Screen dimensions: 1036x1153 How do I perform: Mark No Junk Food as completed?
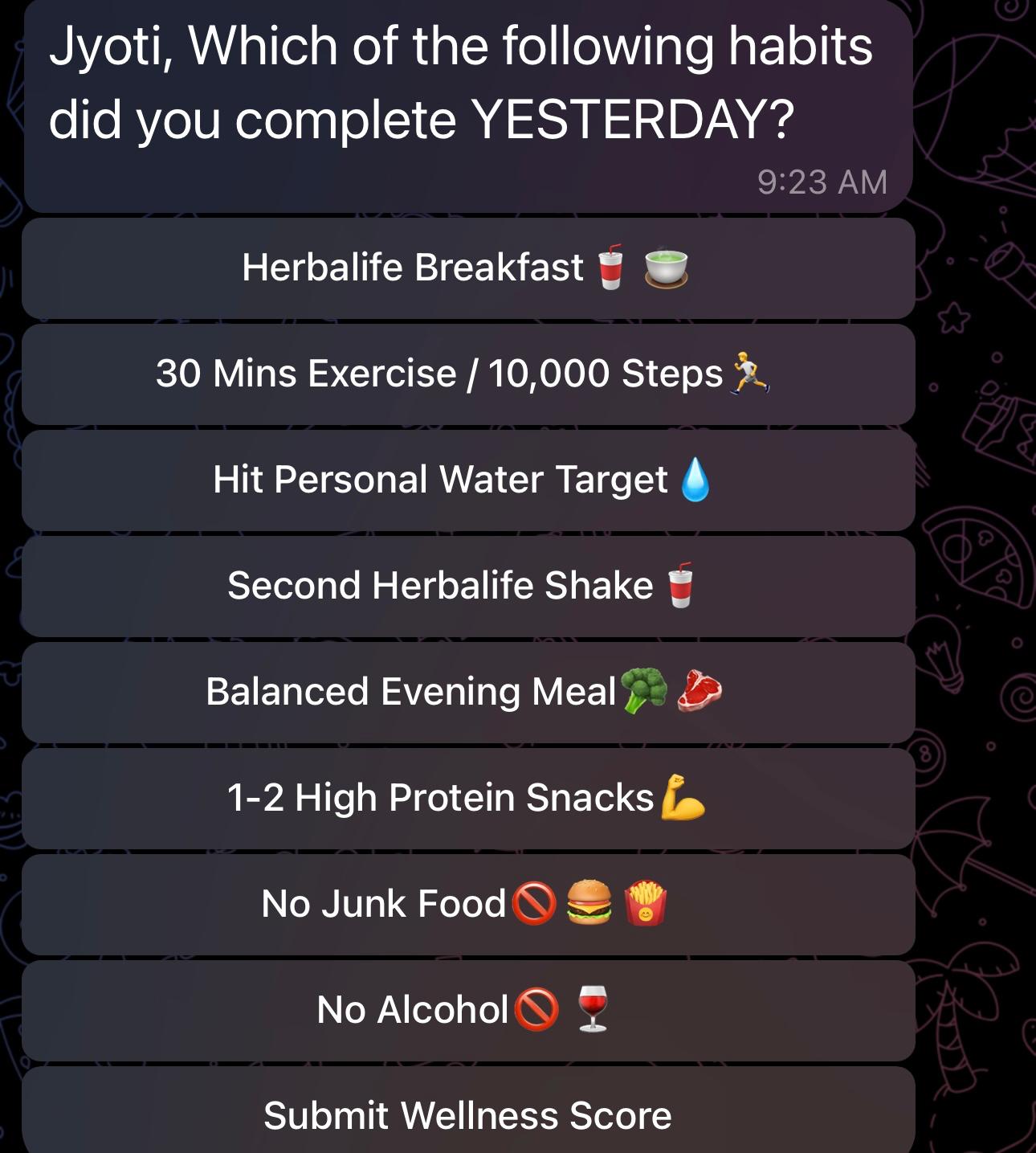click(467, 904)
